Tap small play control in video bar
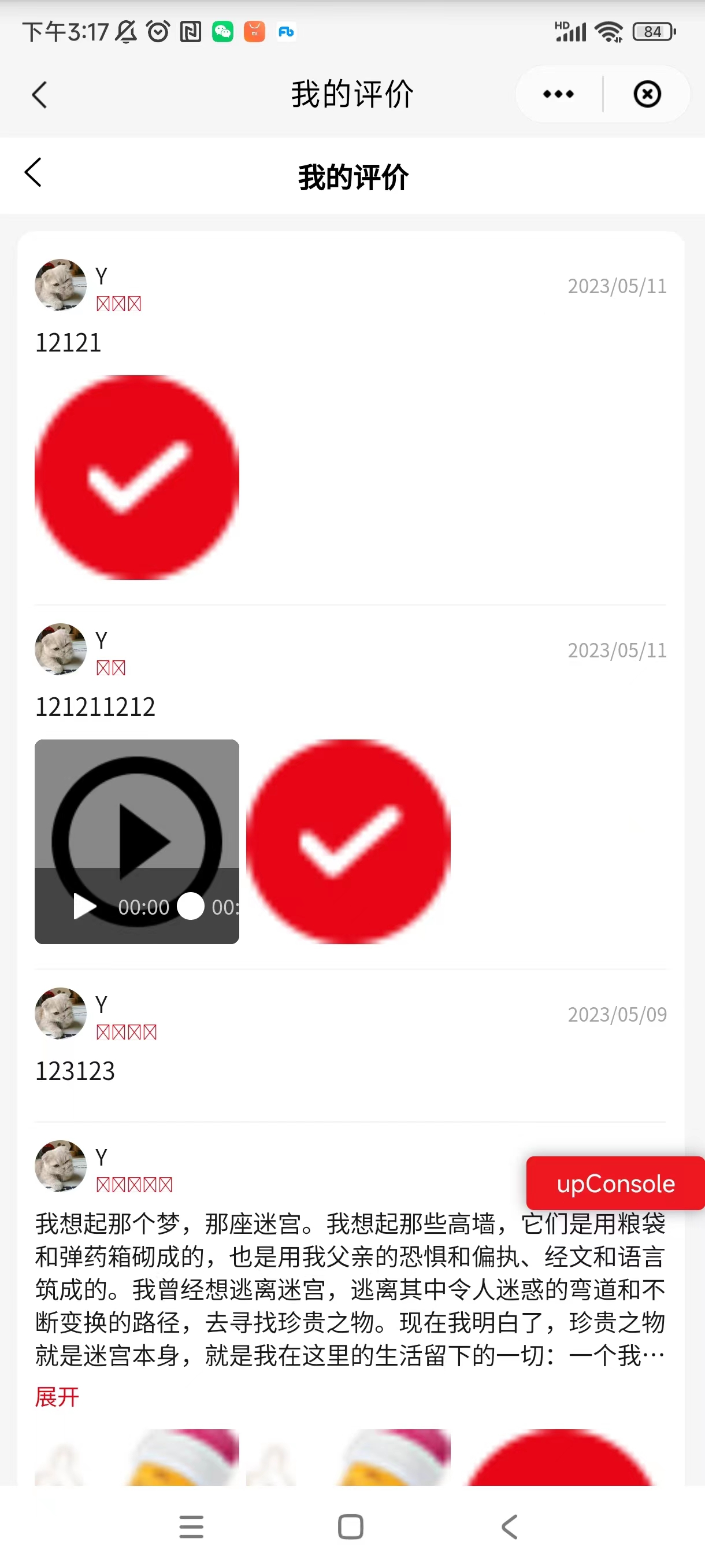This screenshot has width=705, height=1568. click(84, 907)
